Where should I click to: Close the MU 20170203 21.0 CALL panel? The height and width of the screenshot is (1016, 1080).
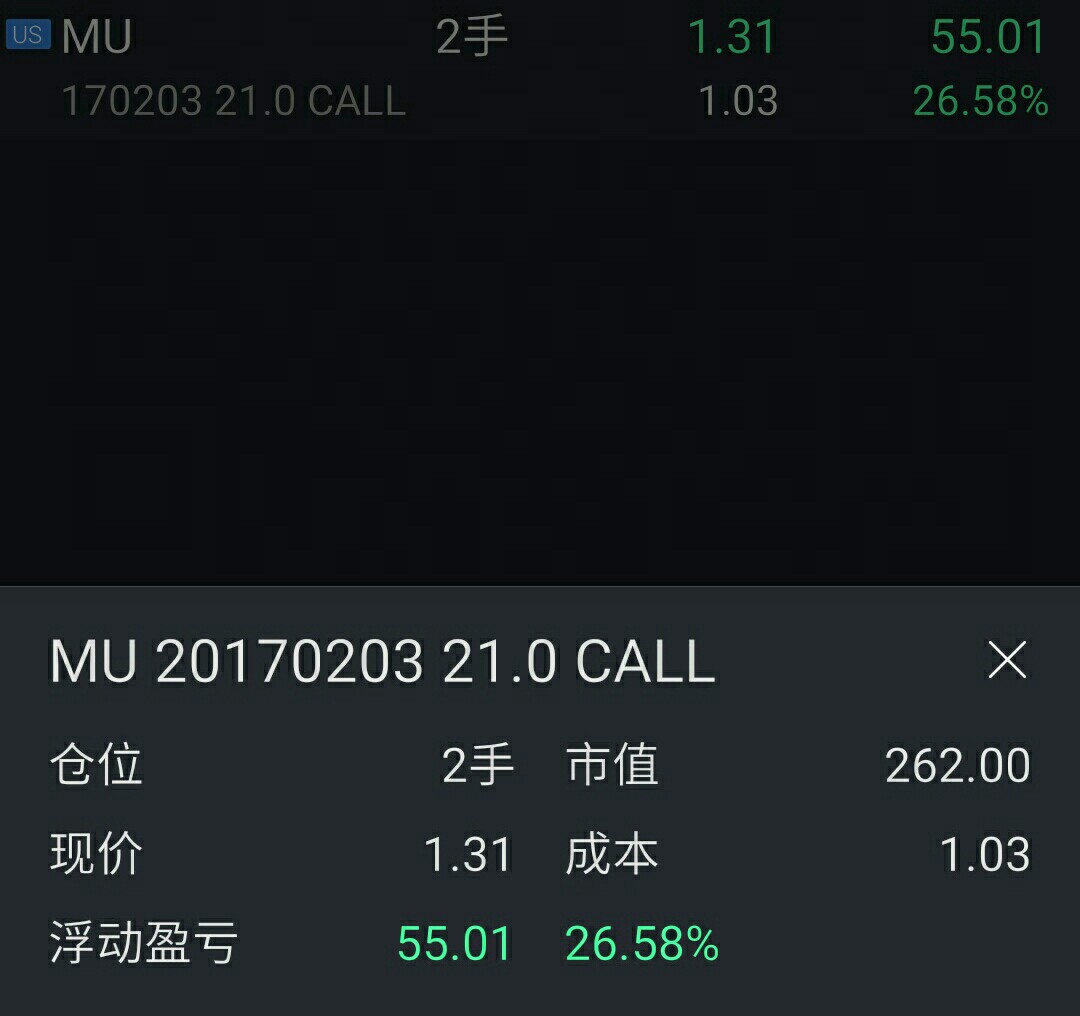pos(1007,660)
